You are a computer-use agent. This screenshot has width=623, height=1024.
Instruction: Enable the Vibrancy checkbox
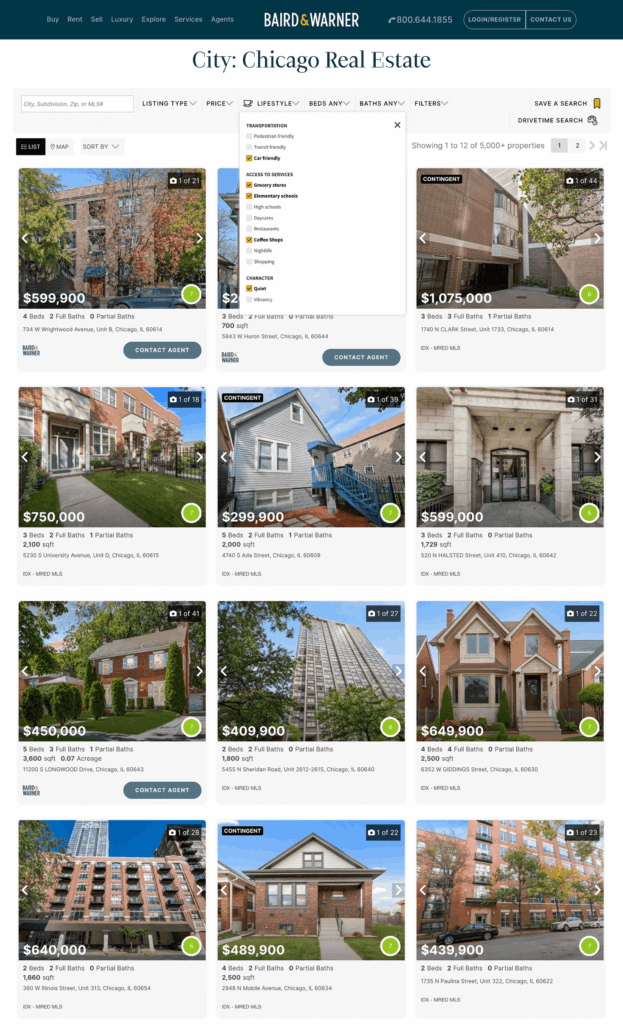click(x=249, y=299)
